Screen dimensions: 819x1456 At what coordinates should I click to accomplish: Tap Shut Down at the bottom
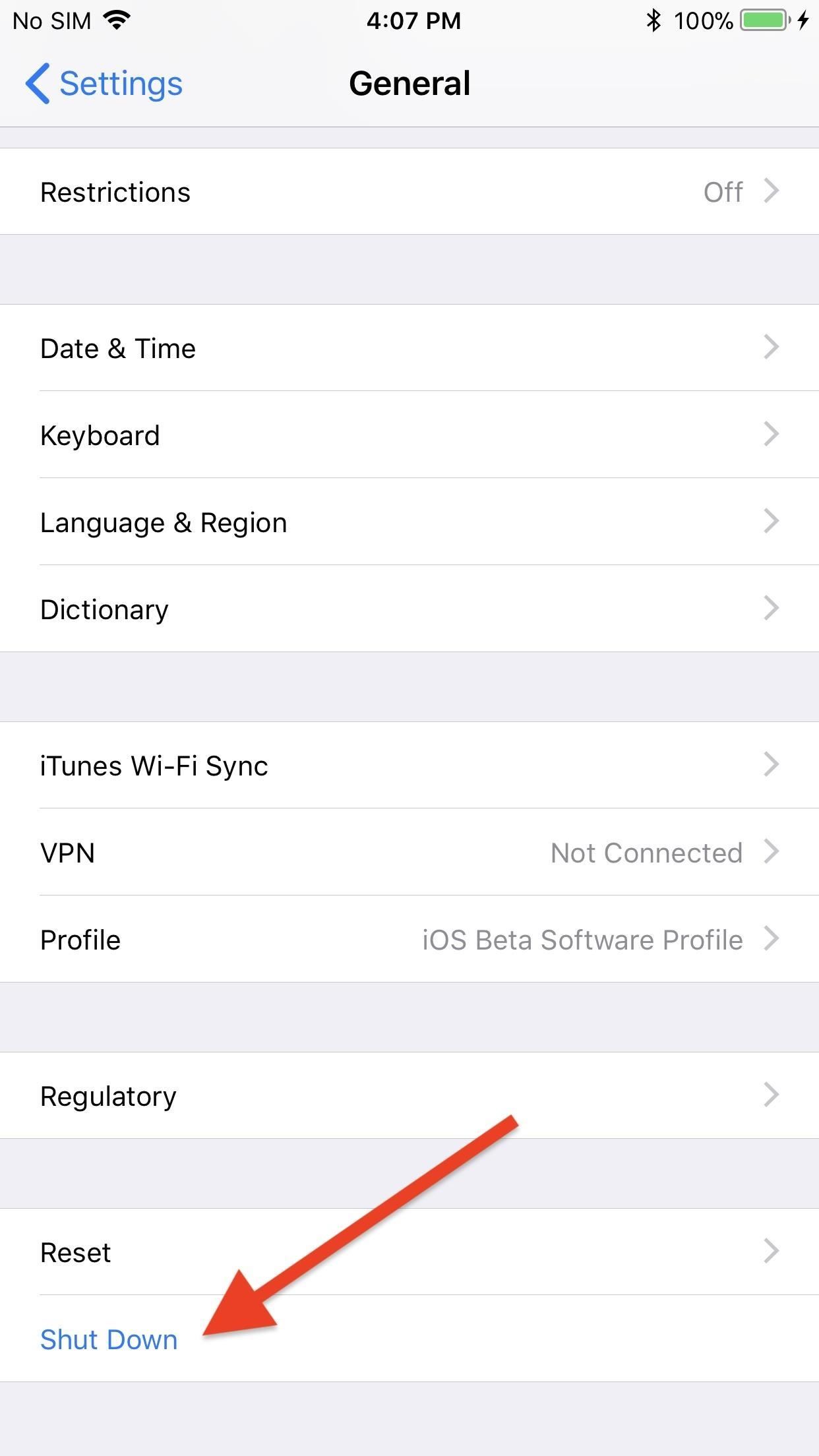[x=108, y=1339]
